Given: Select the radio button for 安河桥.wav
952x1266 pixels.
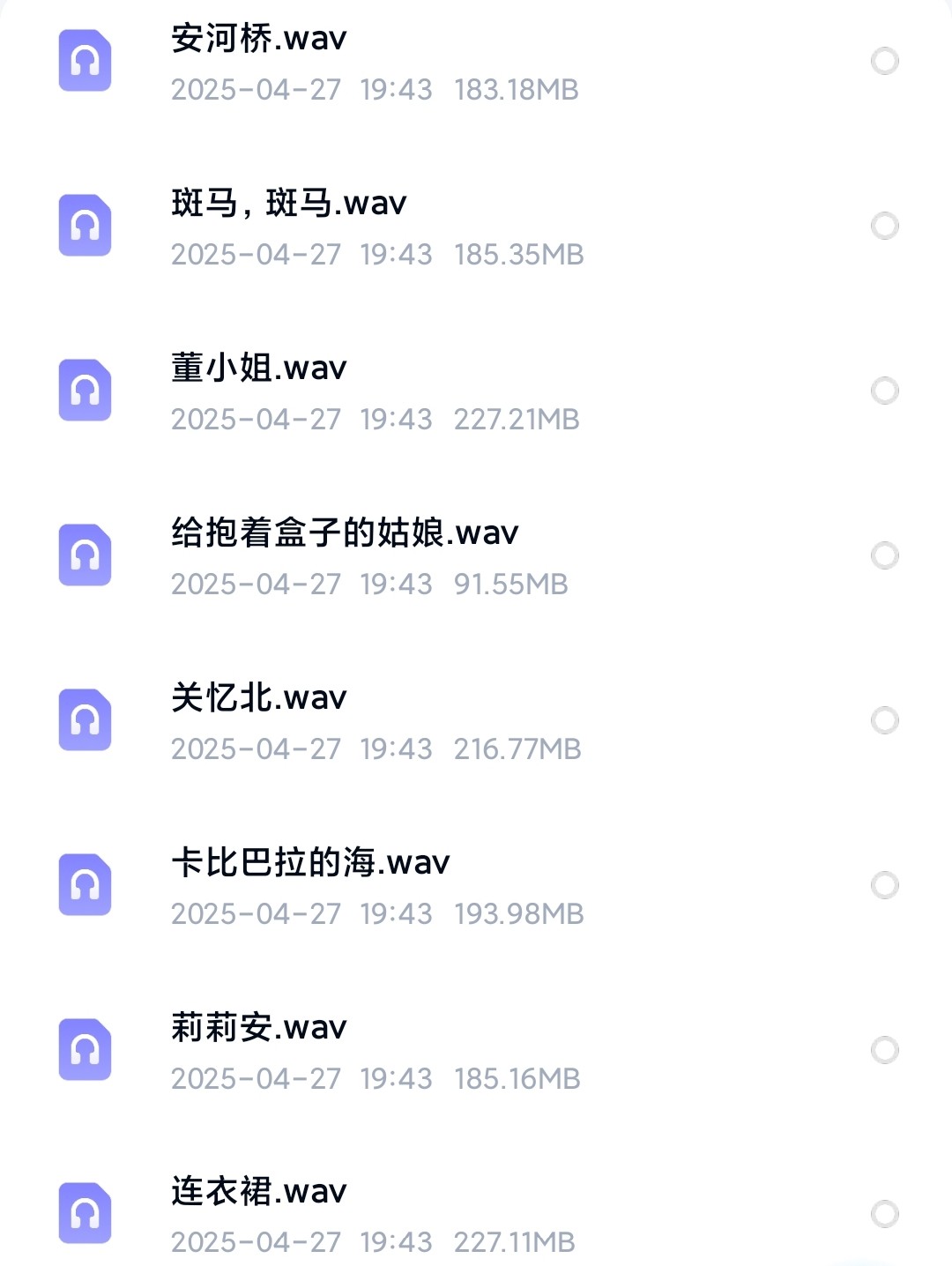Looking at the screenshot, I should pos(884,61).
